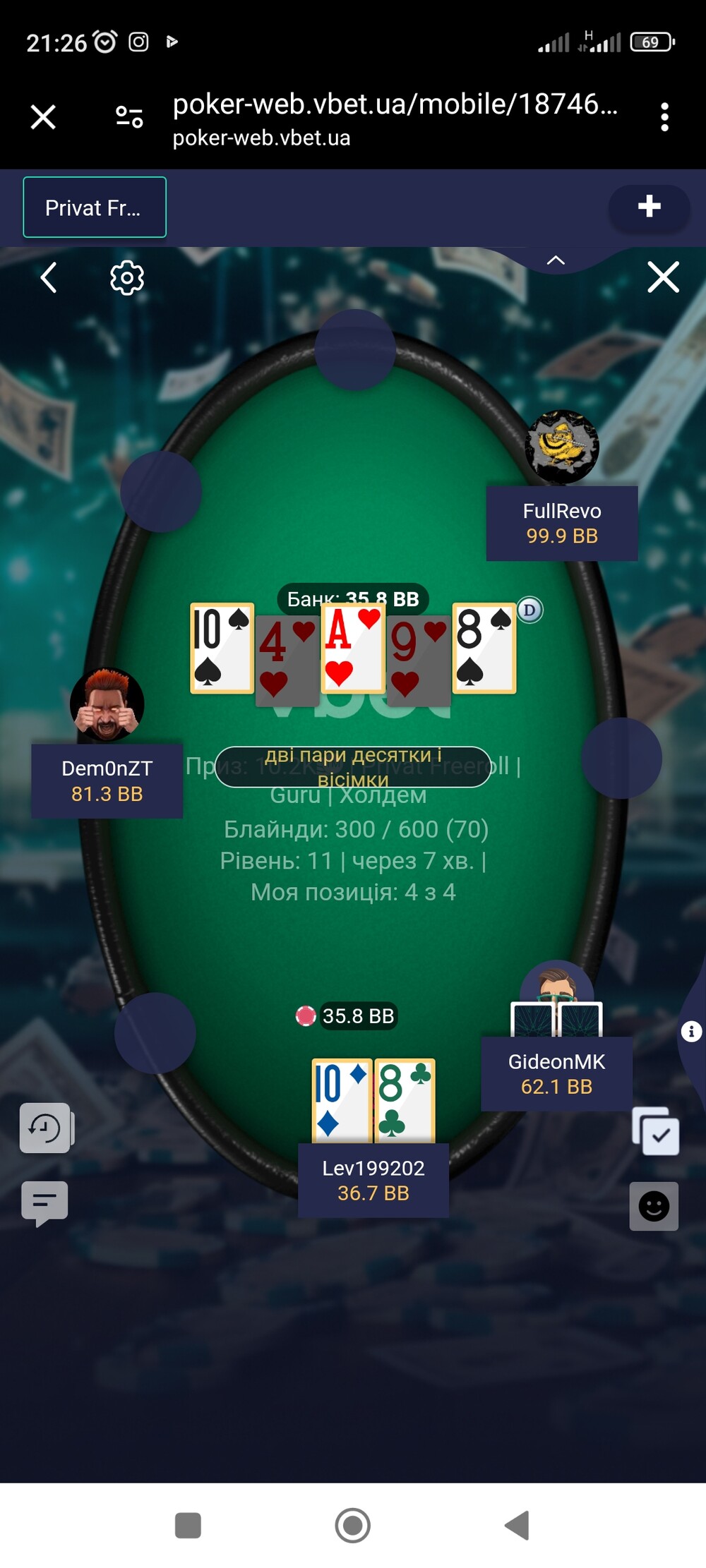
Task: Open the browser overflow menu
Action: point(664,117)
